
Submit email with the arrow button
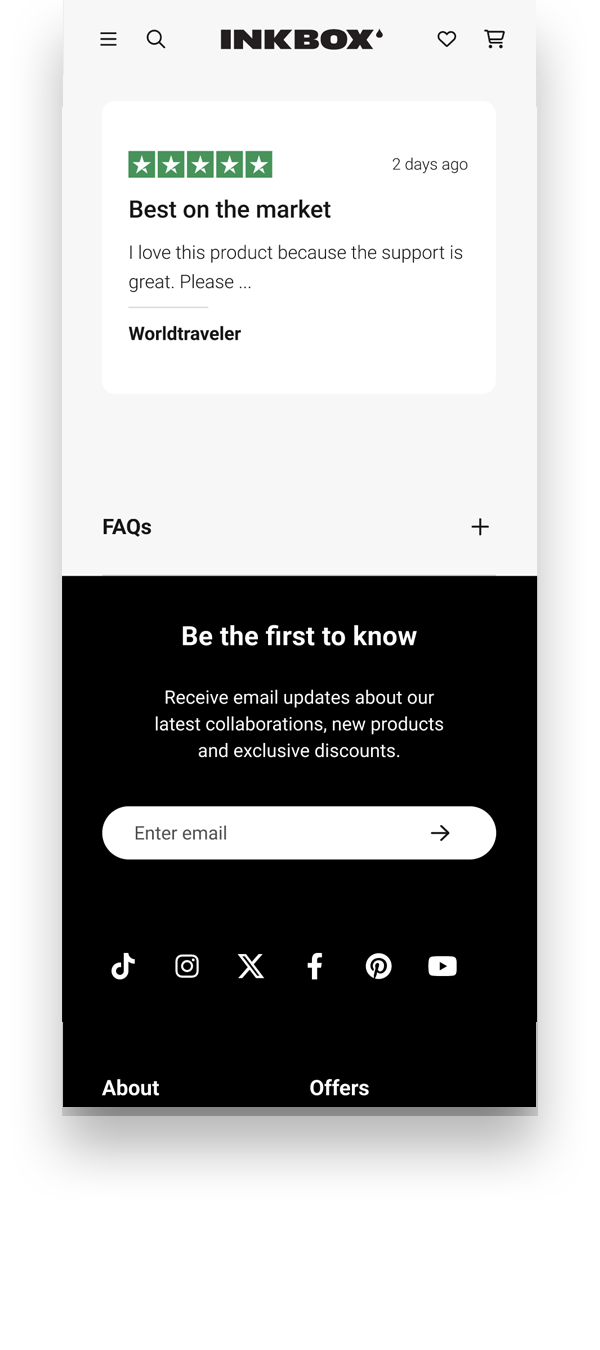(440, 833)
